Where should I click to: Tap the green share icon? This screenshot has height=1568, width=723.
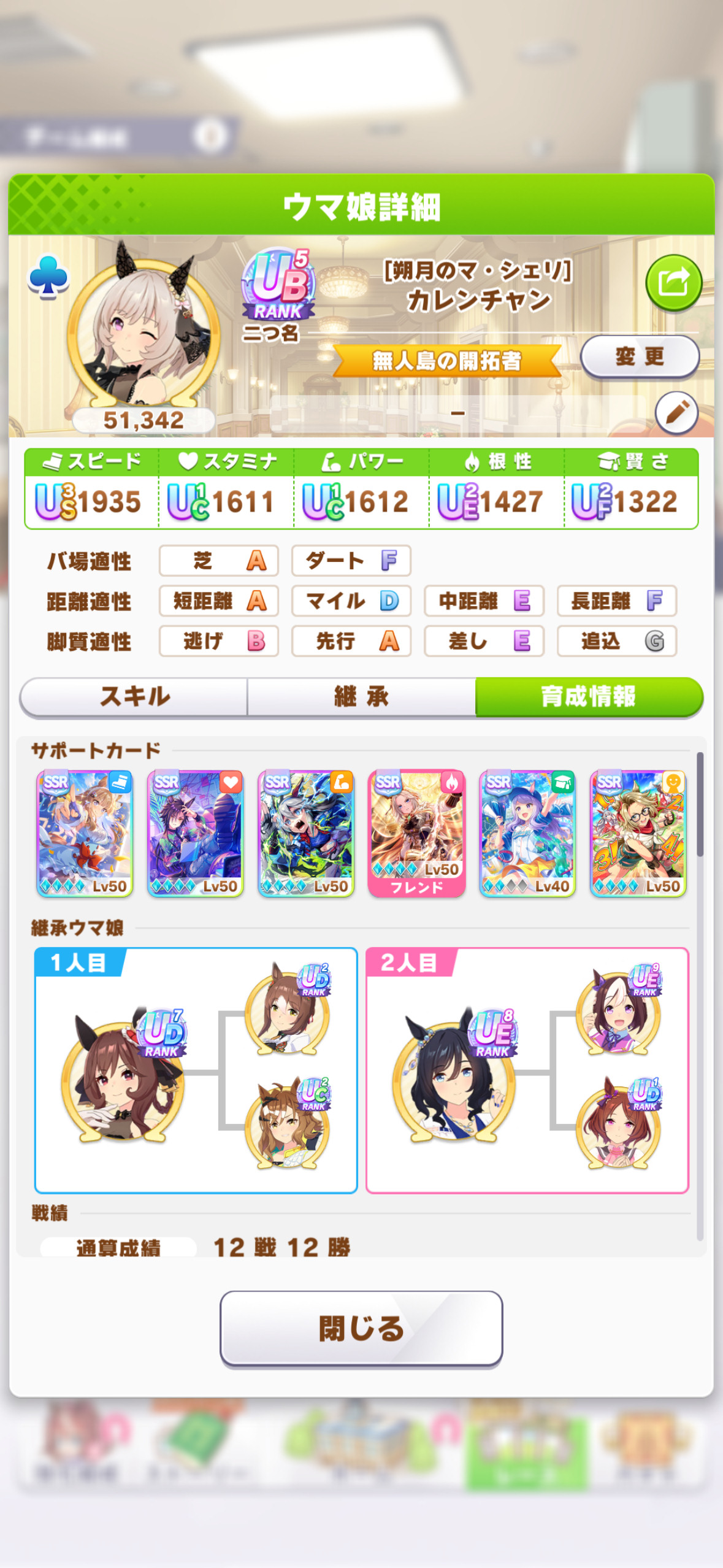click(673, 283)
